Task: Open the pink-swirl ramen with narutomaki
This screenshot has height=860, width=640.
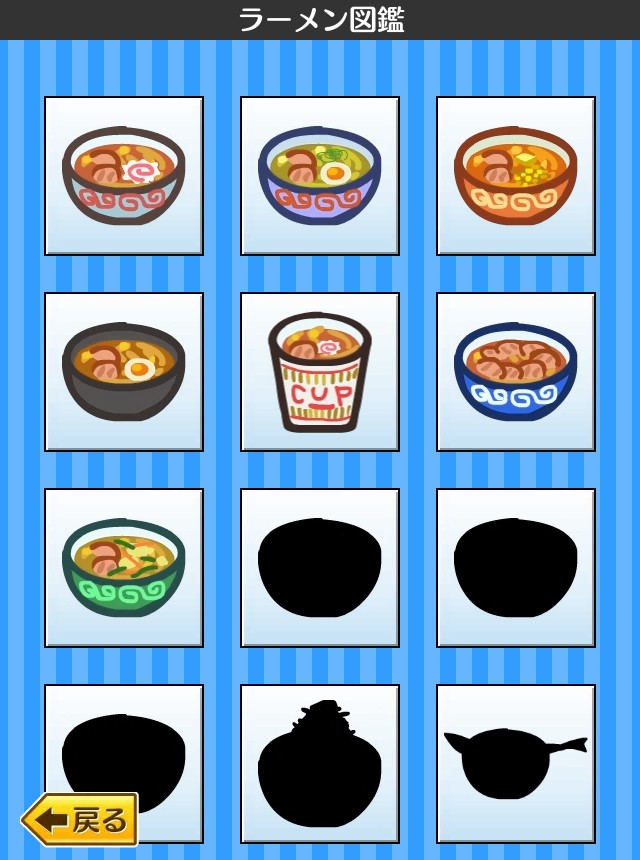Action: tap(124, 176)
